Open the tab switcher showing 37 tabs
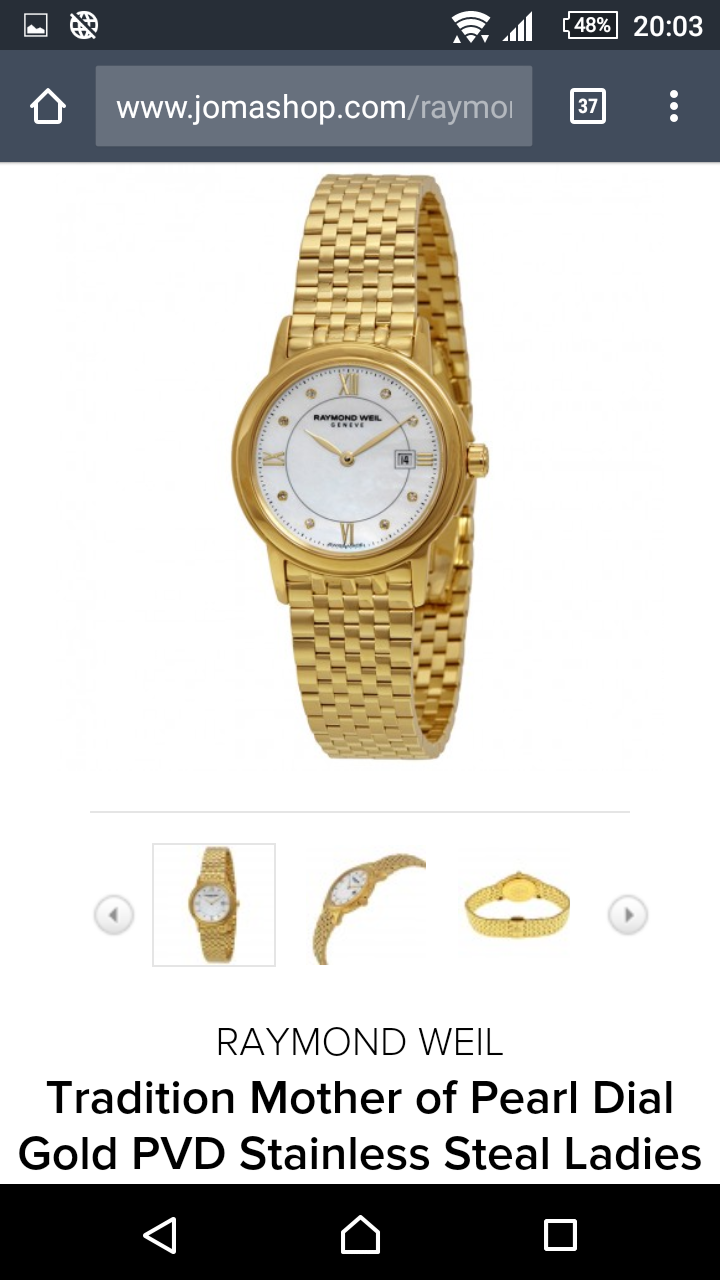Image resolution: width=720 pixels, height=1280 pixels. (x=588, y=106)
